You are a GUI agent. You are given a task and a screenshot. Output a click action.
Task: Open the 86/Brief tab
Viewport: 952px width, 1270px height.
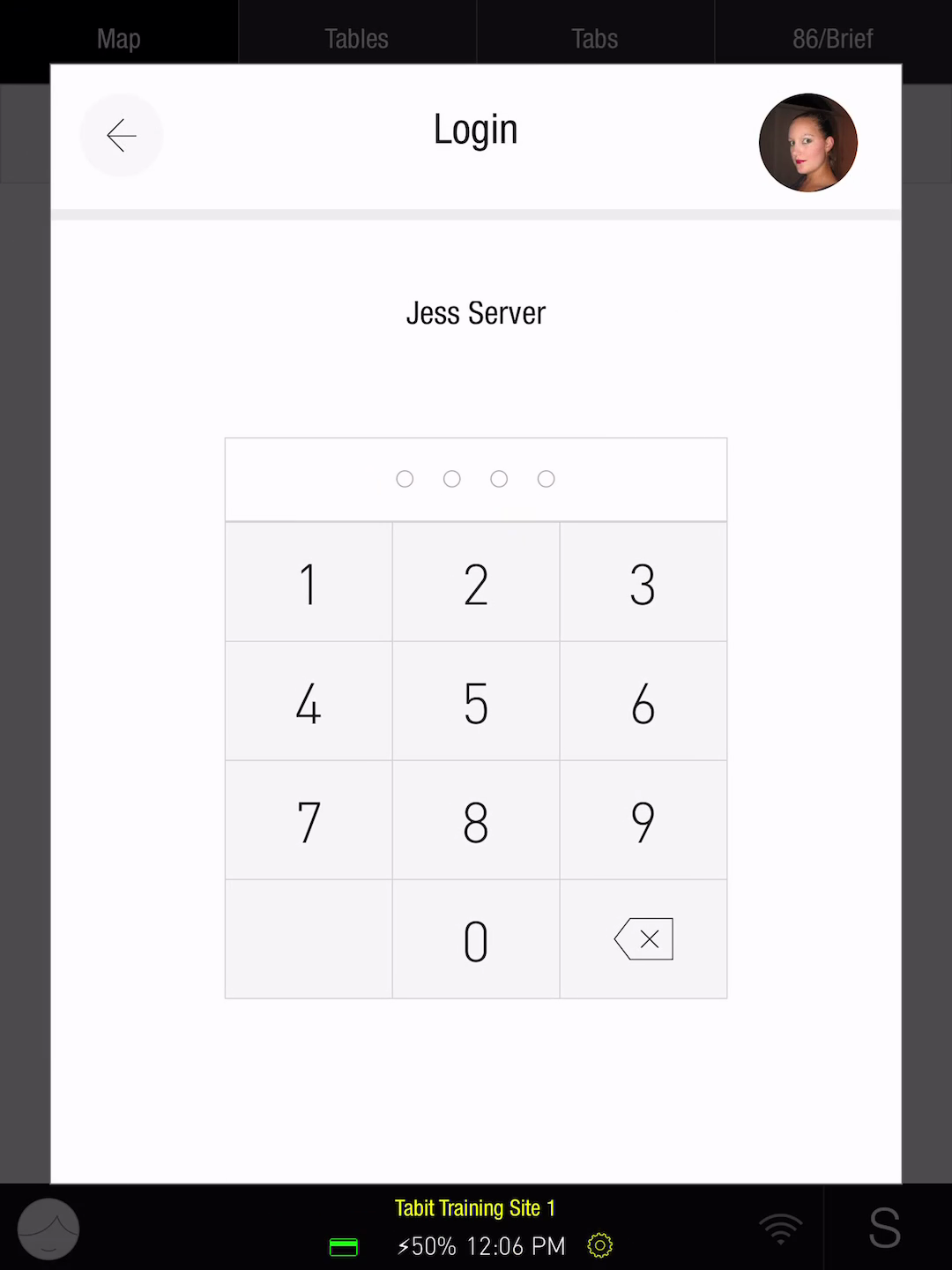click(x=832, y=39)
